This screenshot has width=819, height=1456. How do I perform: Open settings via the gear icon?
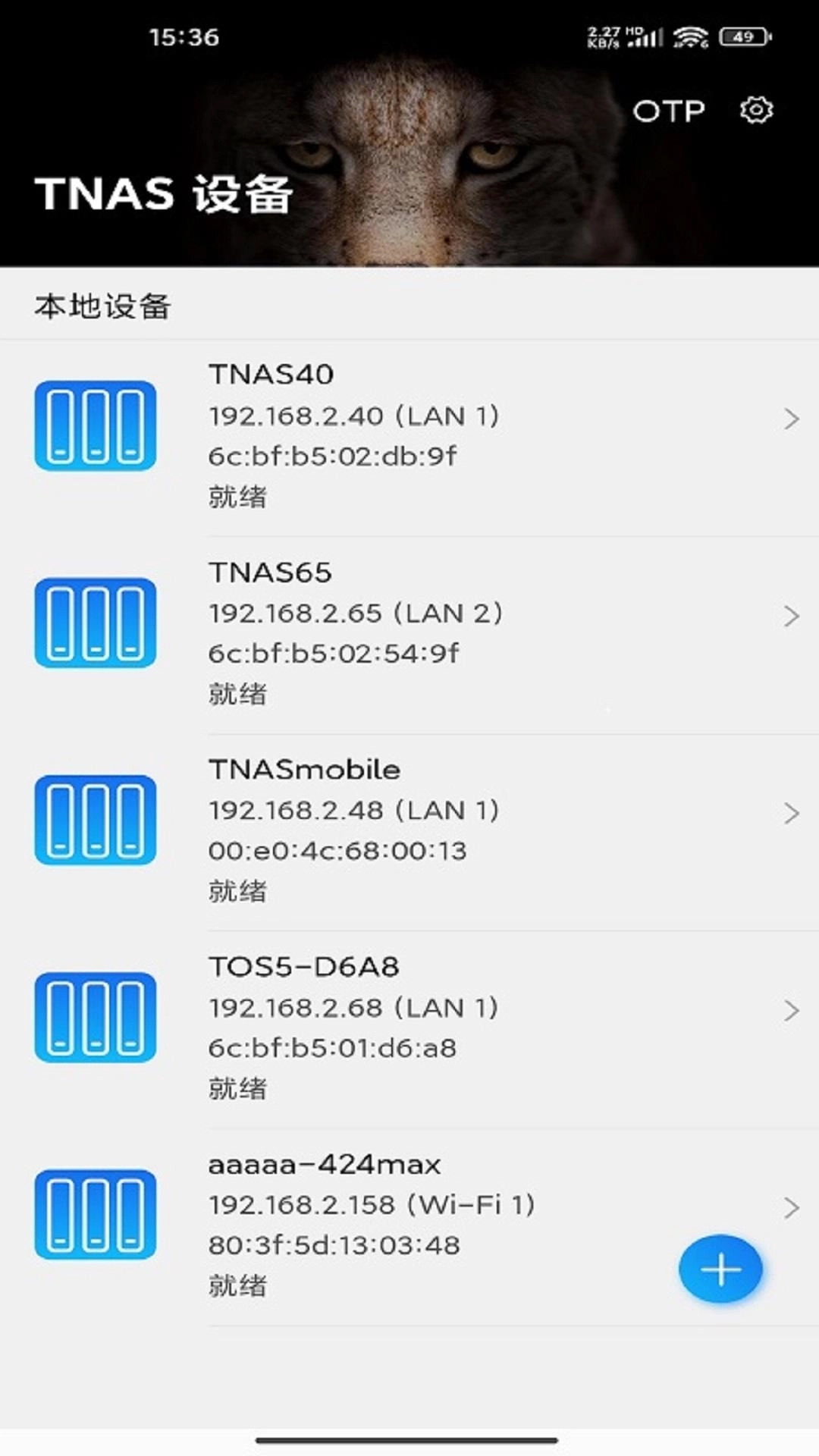point(755,110)
